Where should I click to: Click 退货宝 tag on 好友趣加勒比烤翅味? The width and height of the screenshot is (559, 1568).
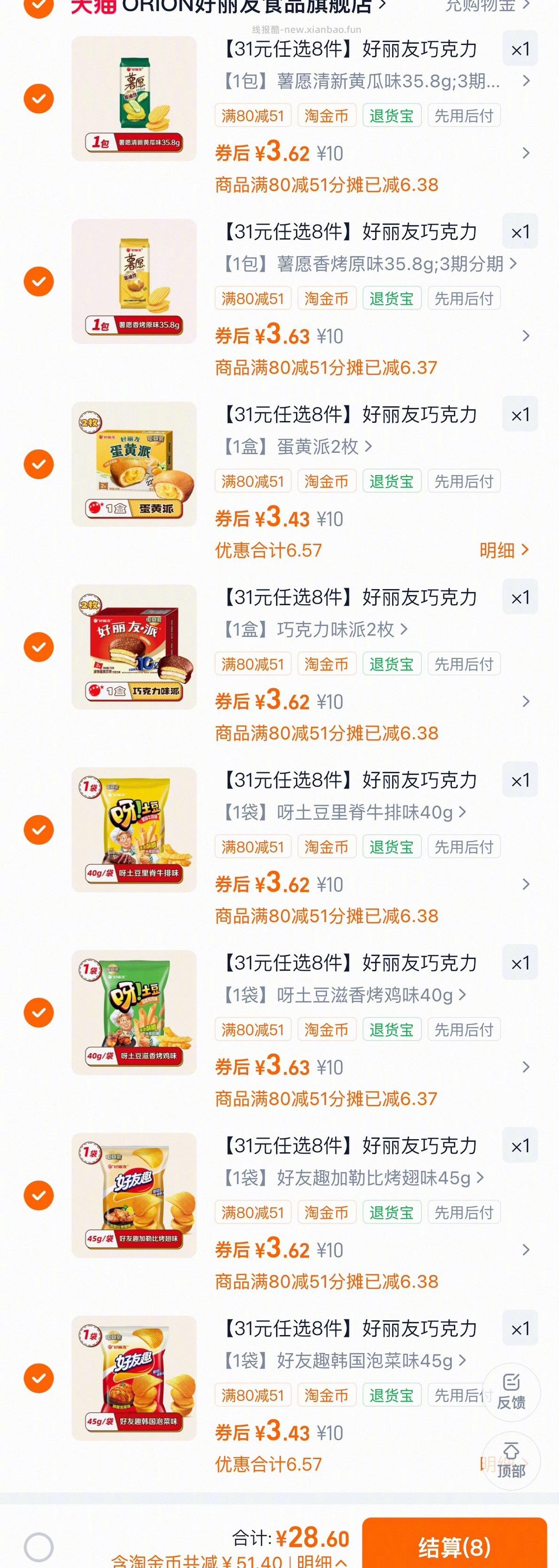point(392,1211)
